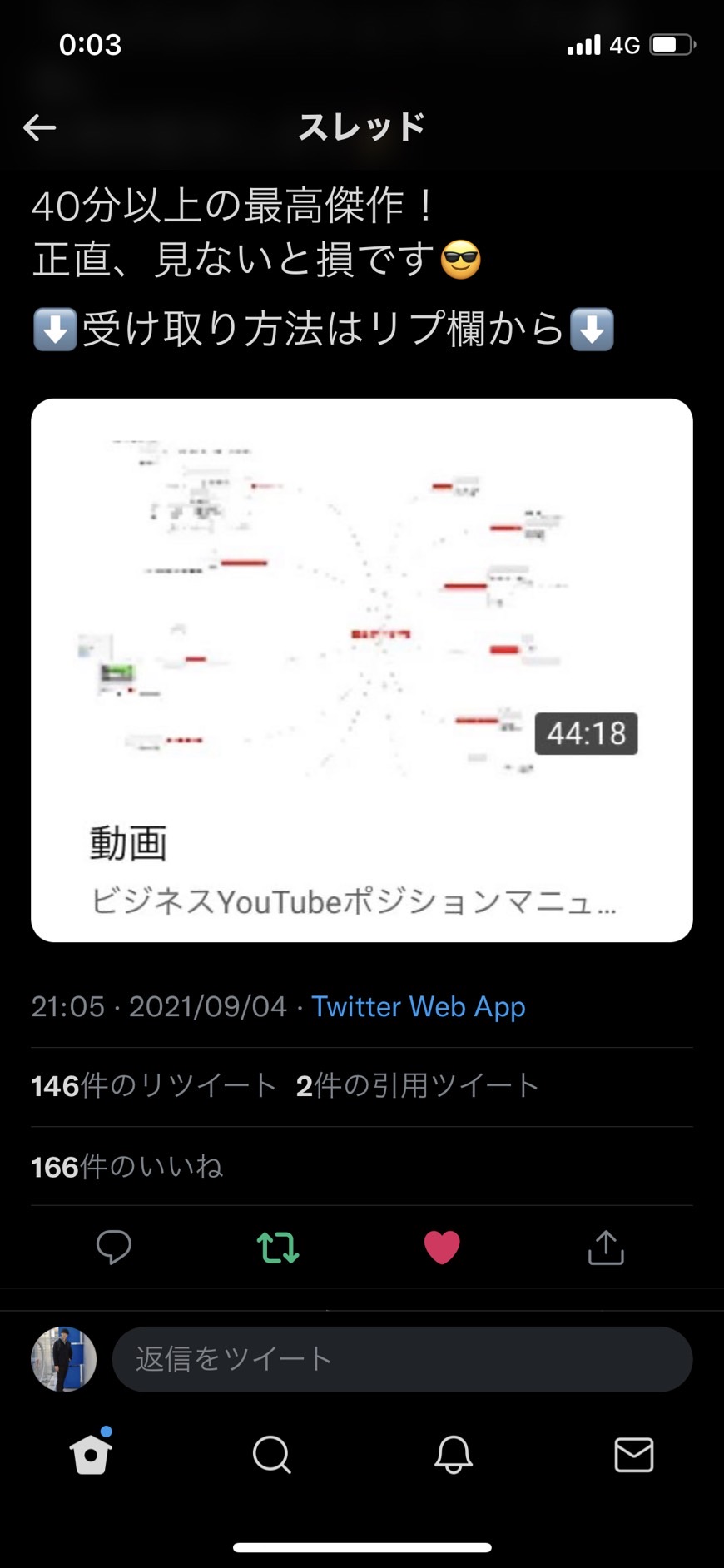Open the 44:18 video card

362,670
